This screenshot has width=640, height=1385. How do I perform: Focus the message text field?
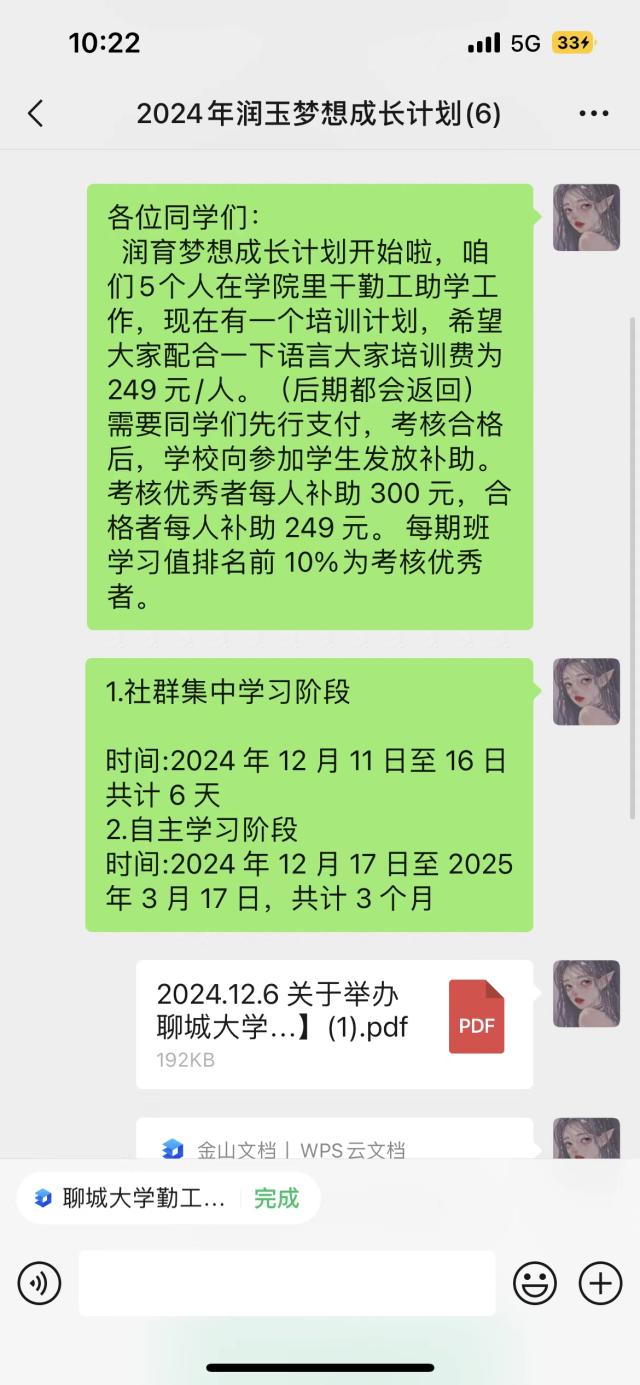click(x=287, y=1283)
